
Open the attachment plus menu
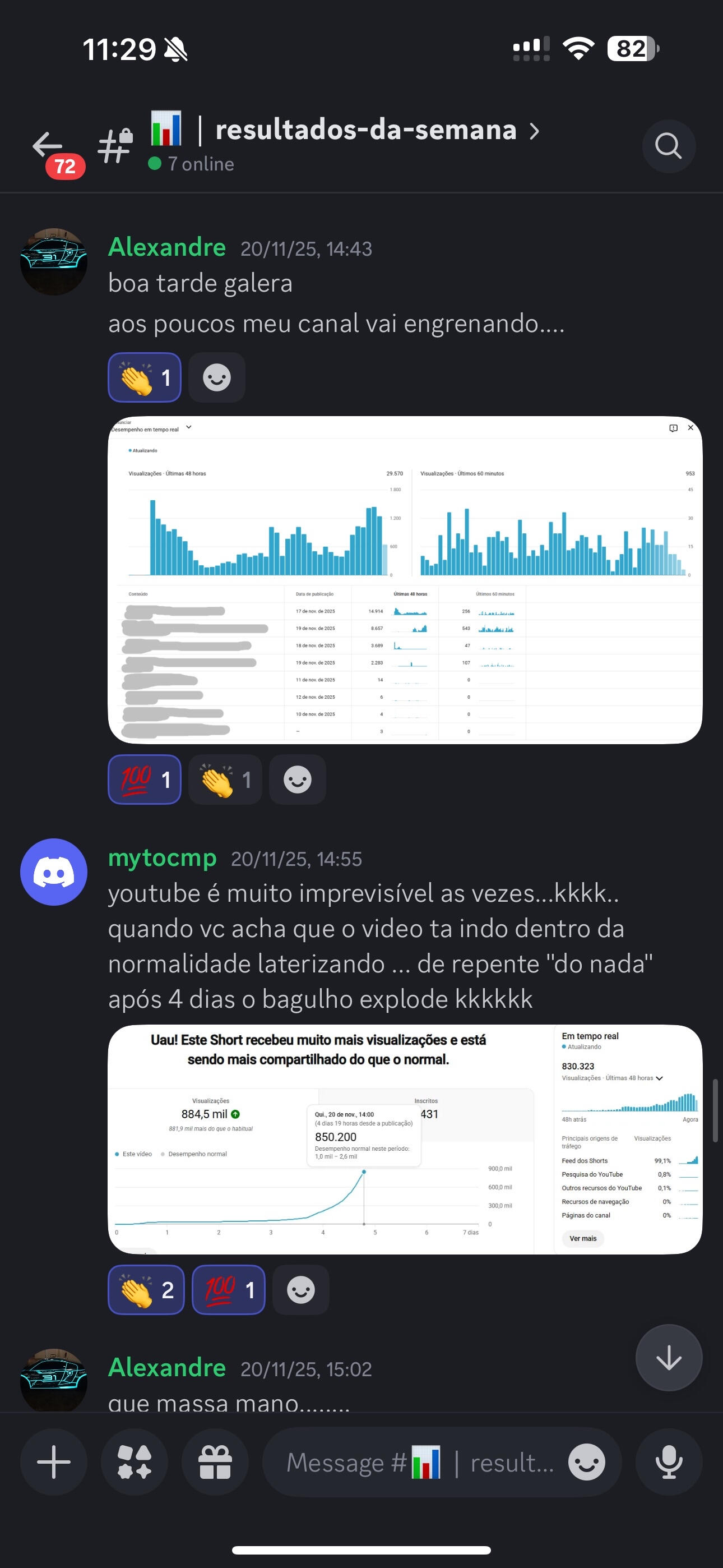[x=54, y=1462]
